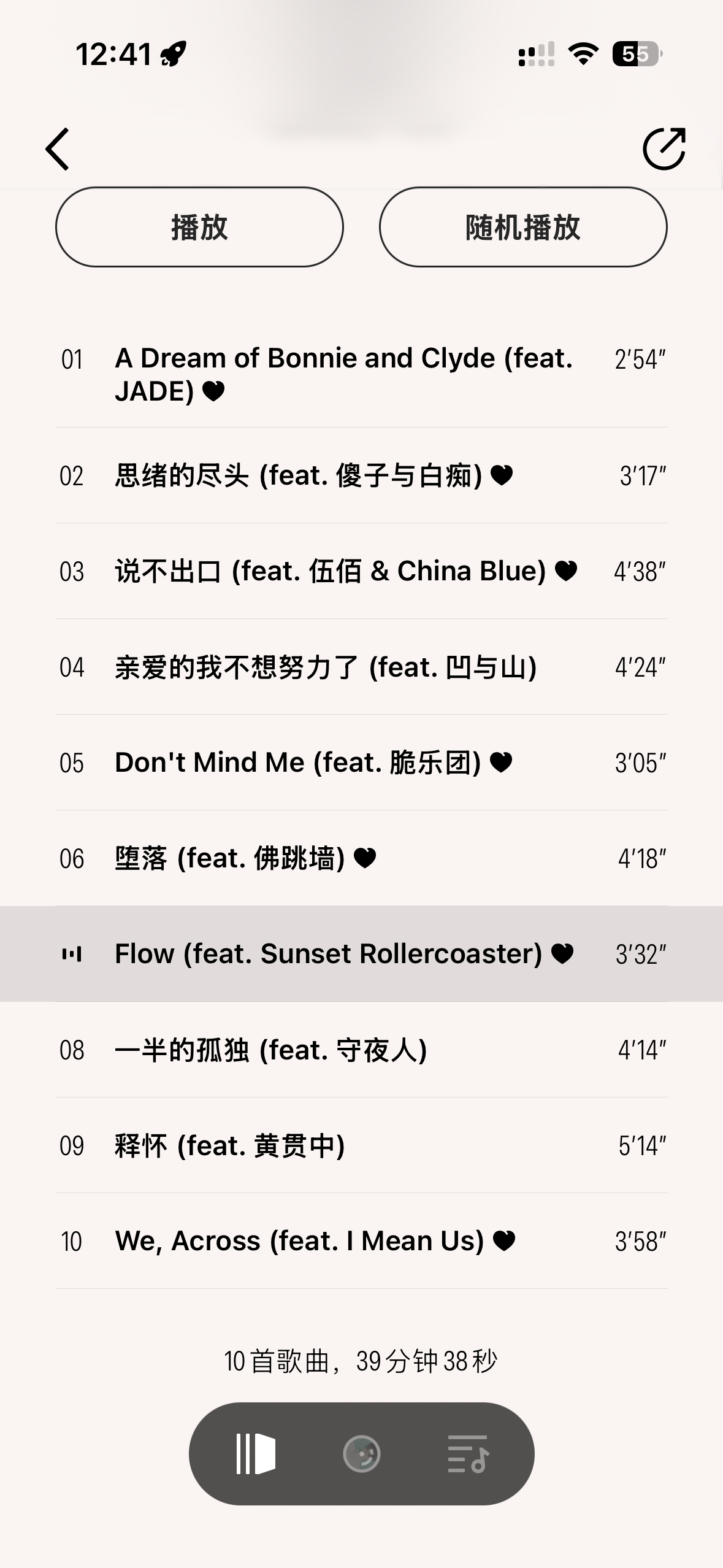Viewport: 723px width, 1568px height.
Task: Open the library tab in bottom bar
Action: 255,1453
